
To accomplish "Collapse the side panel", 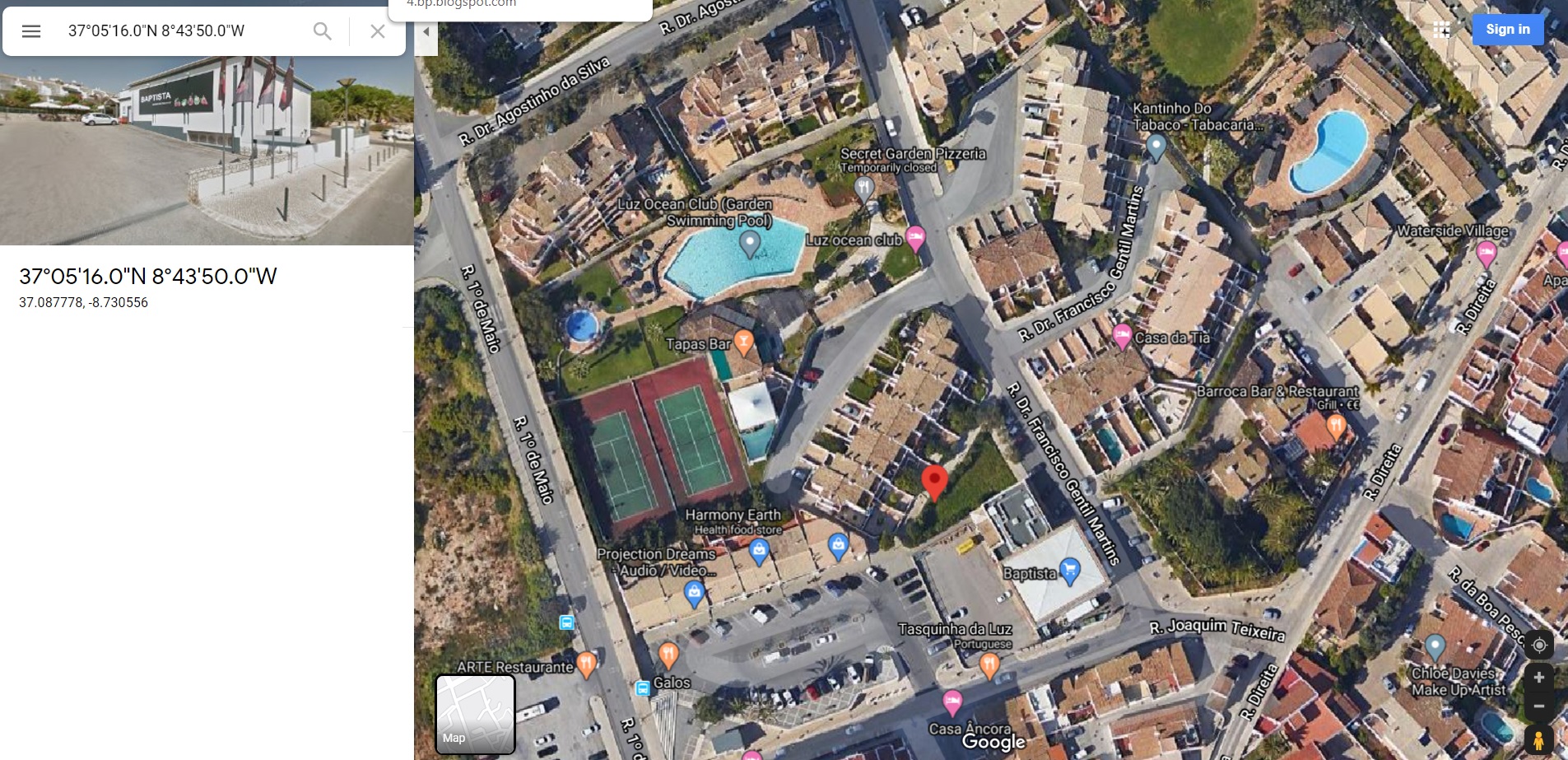I will 426,32.
